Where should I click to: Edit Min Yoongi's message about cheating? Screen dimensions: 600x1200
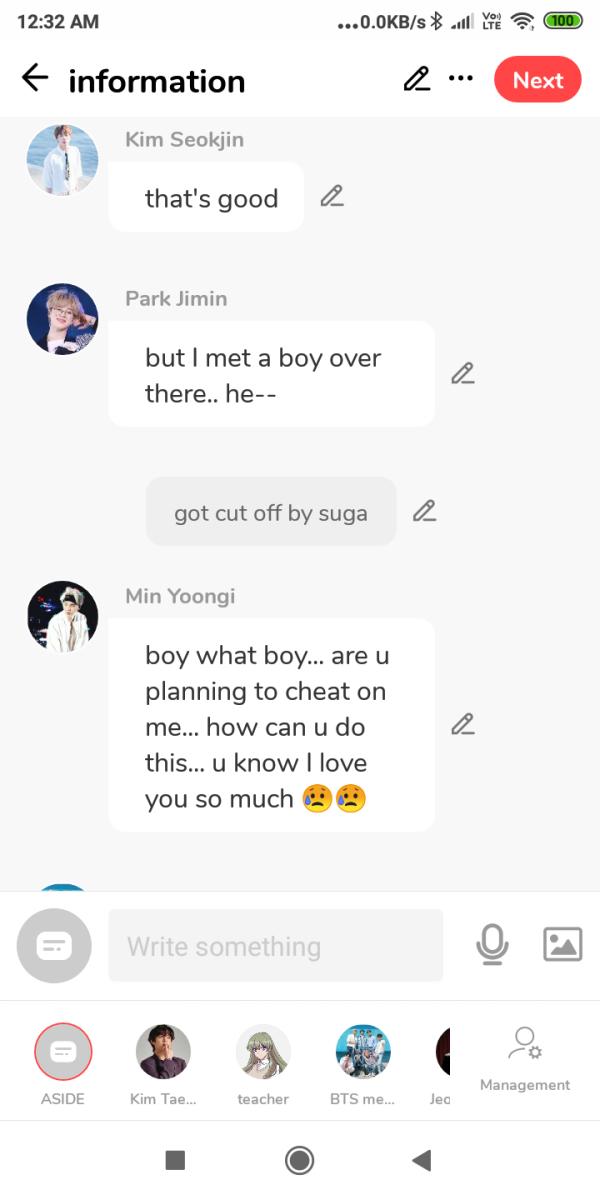point(462,724)
